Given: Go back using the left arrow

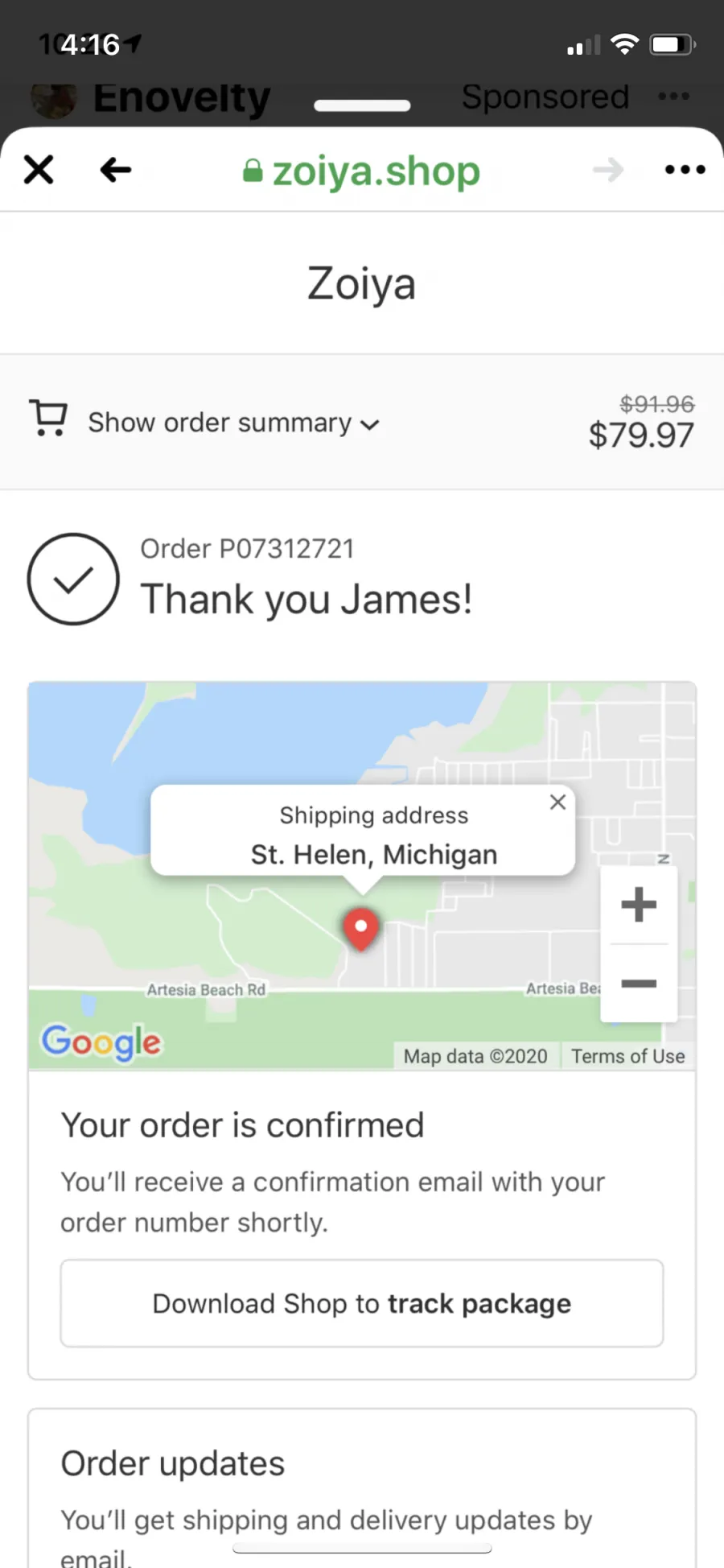Looking at the screenshot, I should pyautogui.click(x=116, y=170).
